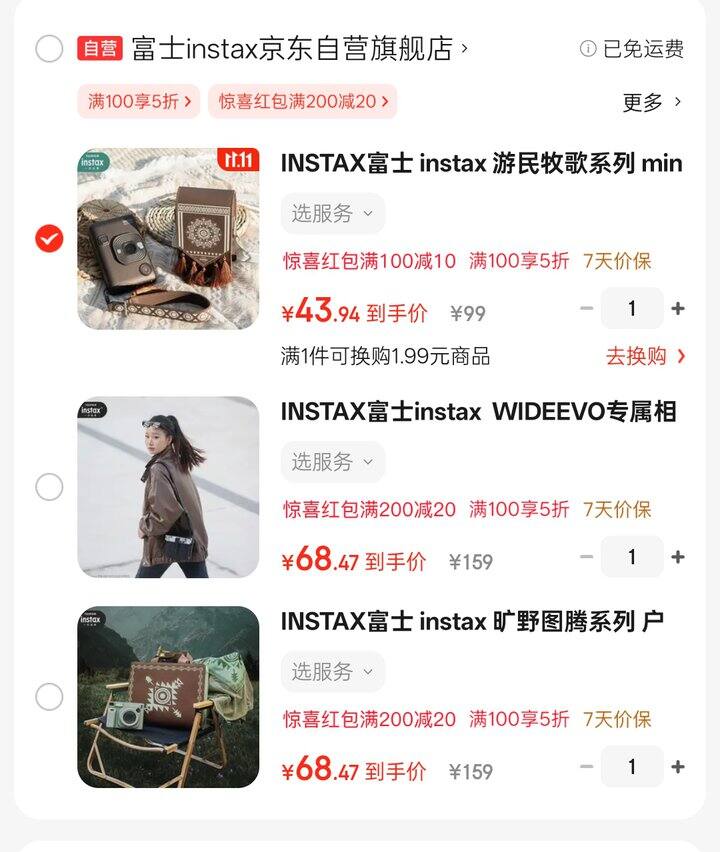Select the WIDEEVO product checkbox
Image resolution: width=720 pixels, height=852 pixels.
coord(47,486)
